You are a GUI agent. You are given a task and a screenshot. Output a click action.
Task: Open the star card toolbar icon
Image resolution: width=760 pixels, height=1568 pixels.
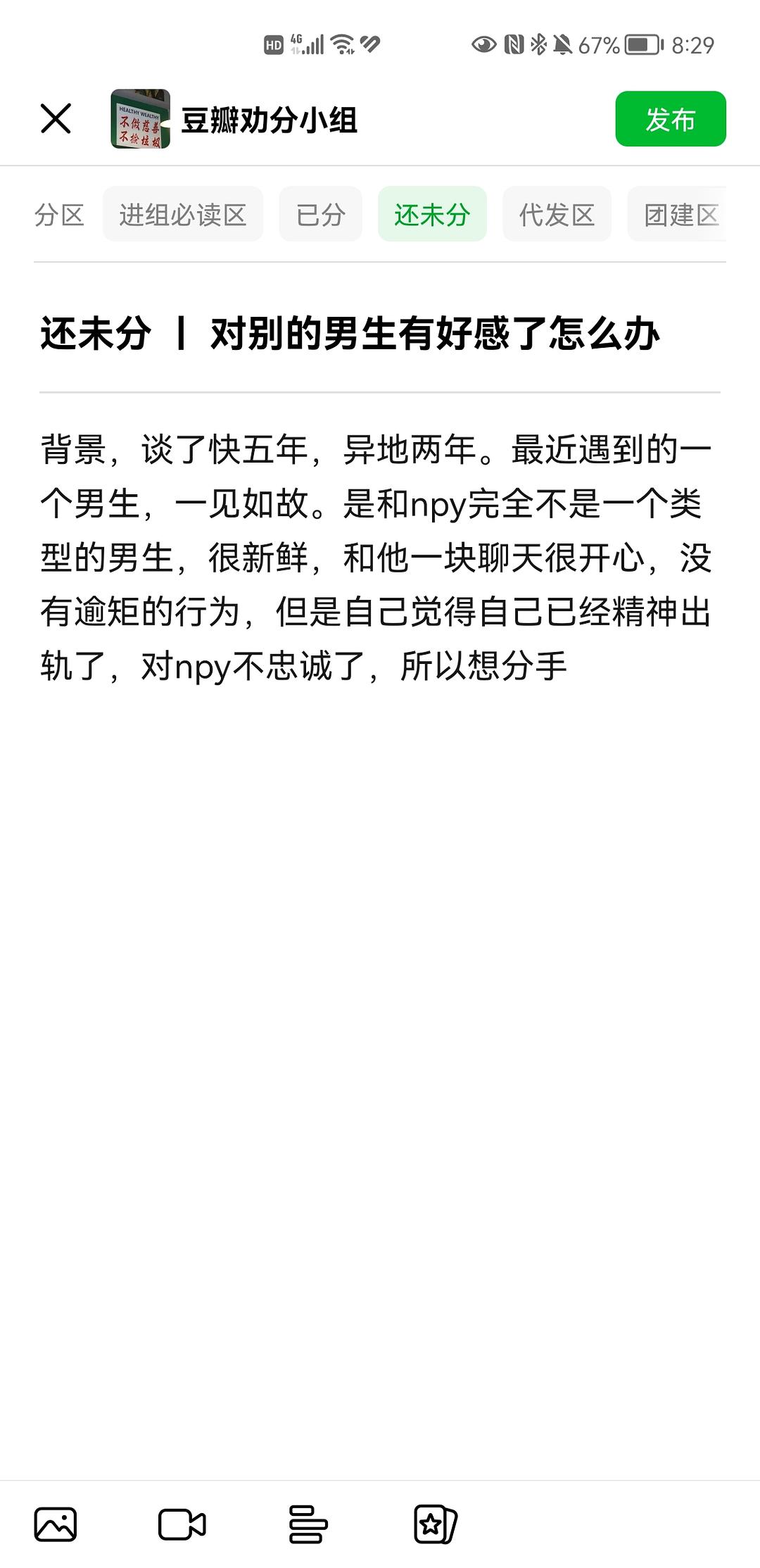(435, 1524)
